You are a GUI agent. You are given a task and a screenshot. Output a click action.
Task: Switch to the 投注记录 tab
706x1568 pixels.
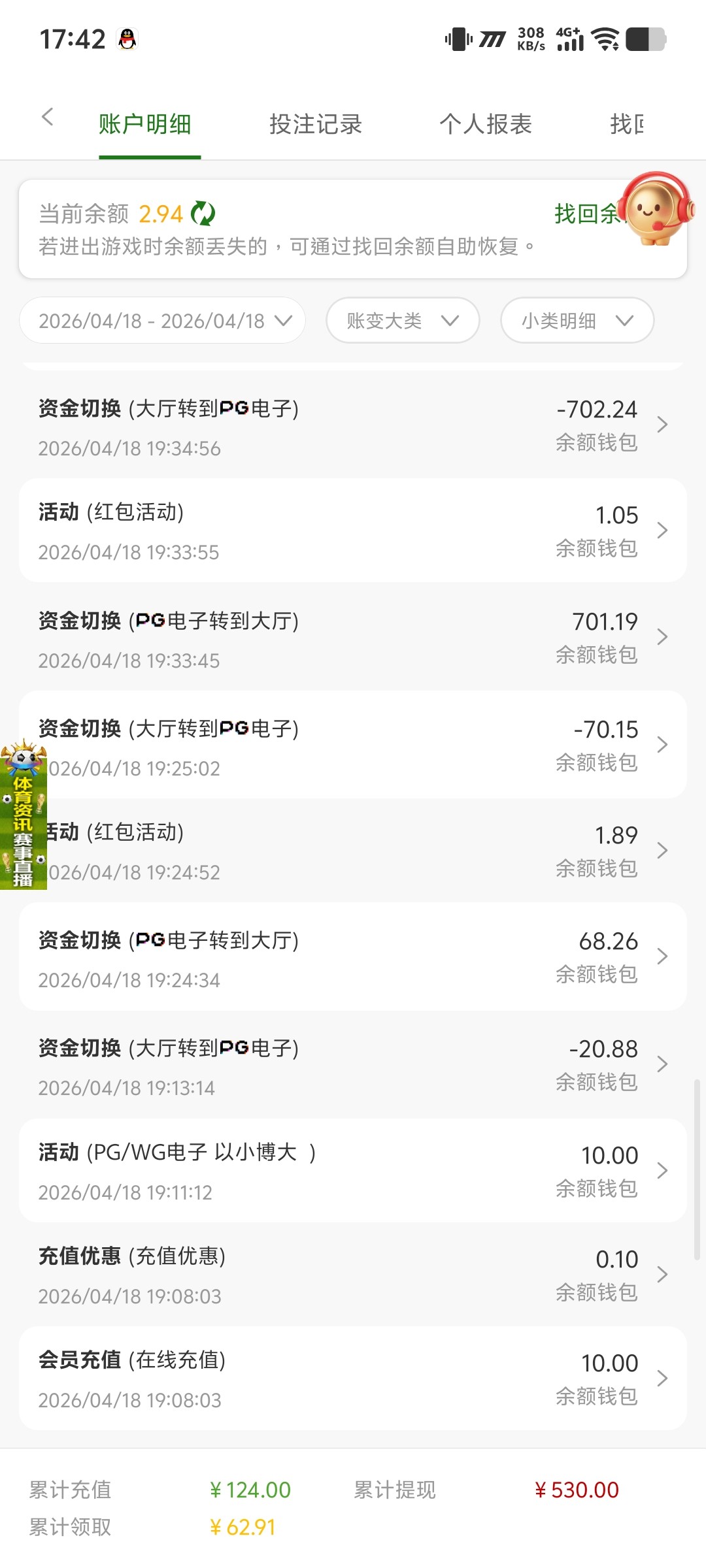pyautogui.click(x=316, y=124)
